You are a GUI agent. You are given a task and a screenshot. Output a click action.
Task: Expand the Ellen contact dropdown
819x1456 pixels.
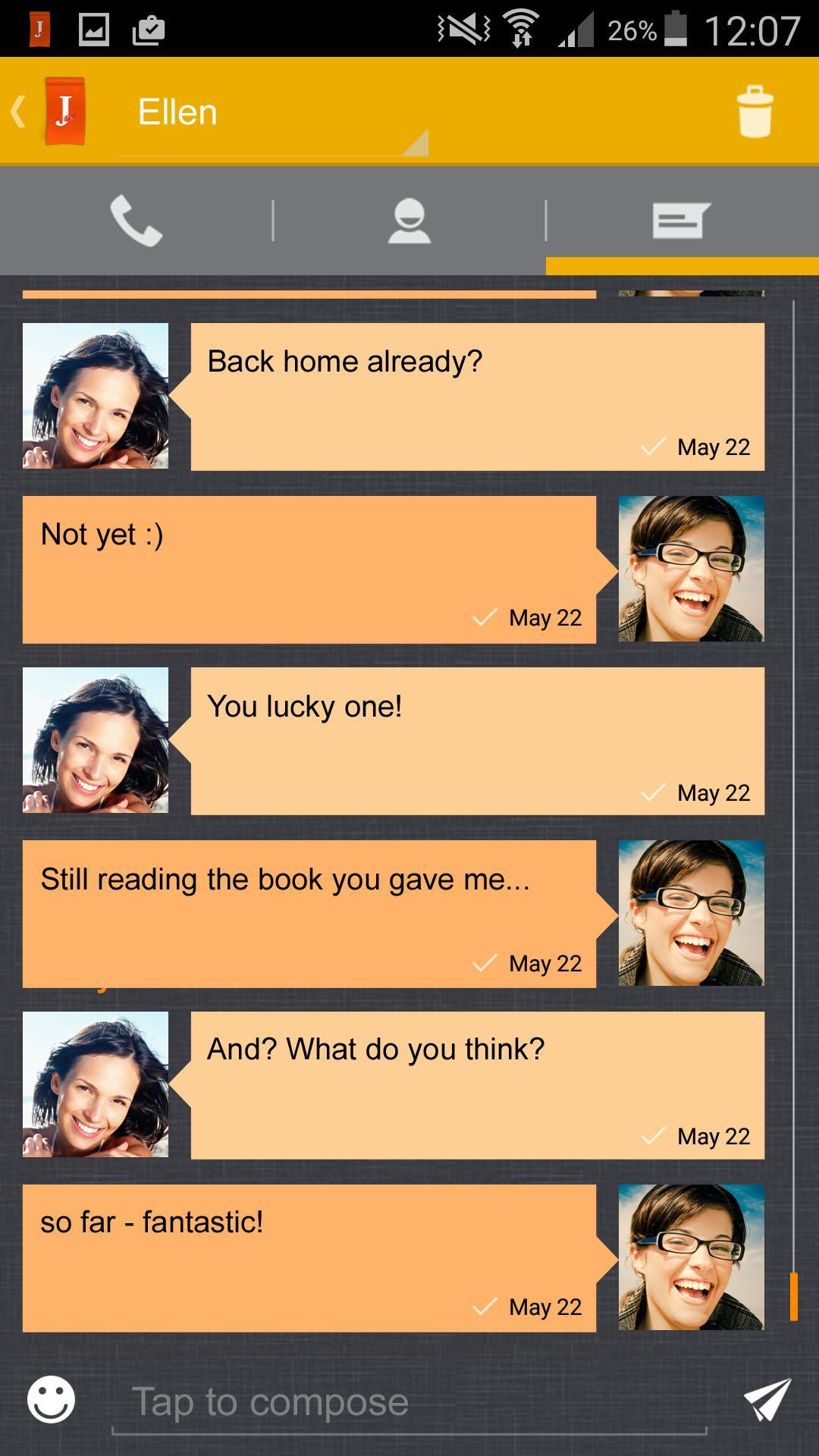273,114
